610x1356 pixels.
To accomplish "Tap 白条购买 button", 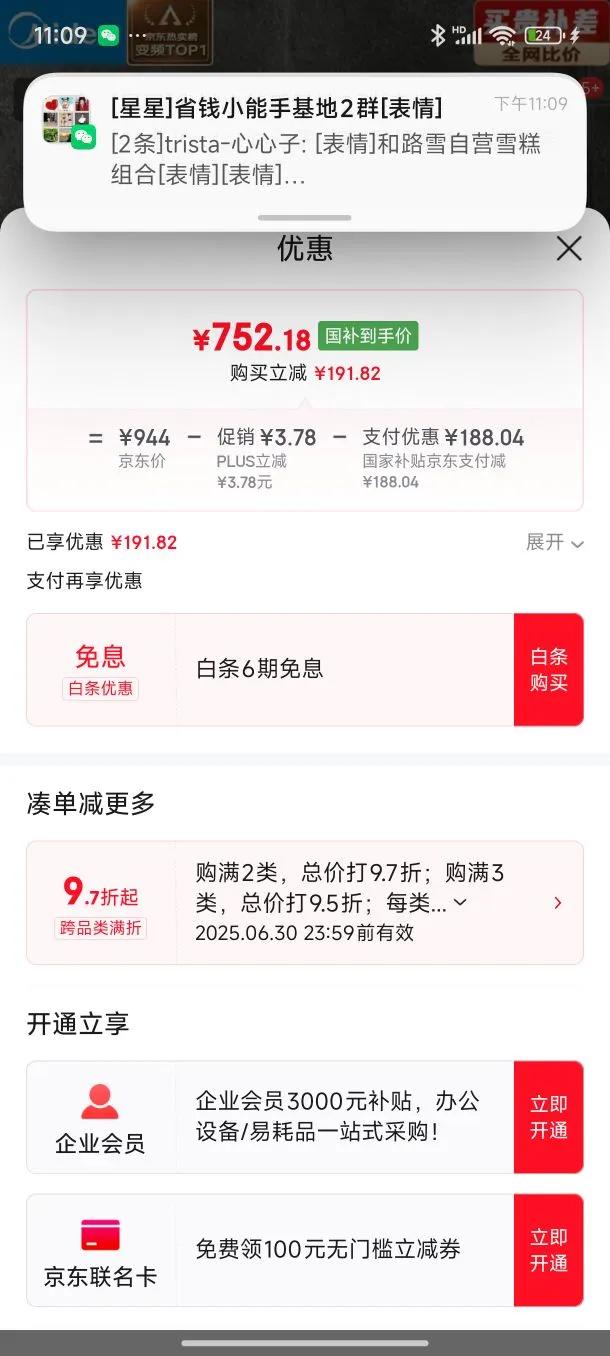I will coord(548,670).
